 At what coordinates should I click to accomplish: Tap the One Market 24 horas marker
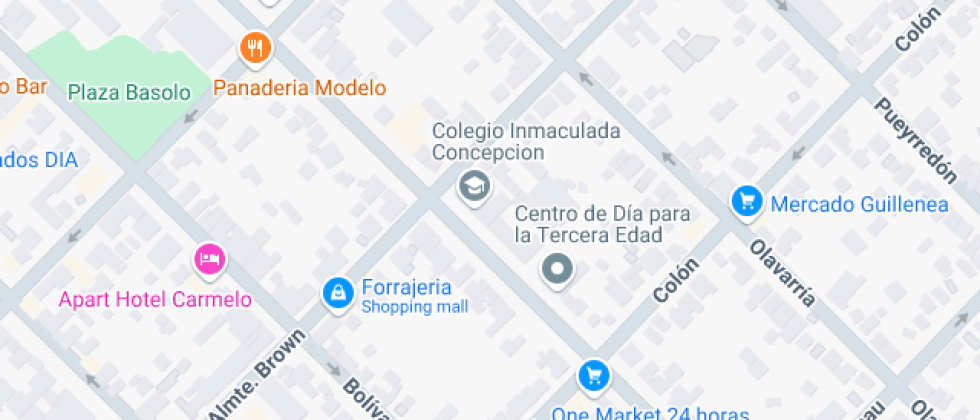point(594,377)
